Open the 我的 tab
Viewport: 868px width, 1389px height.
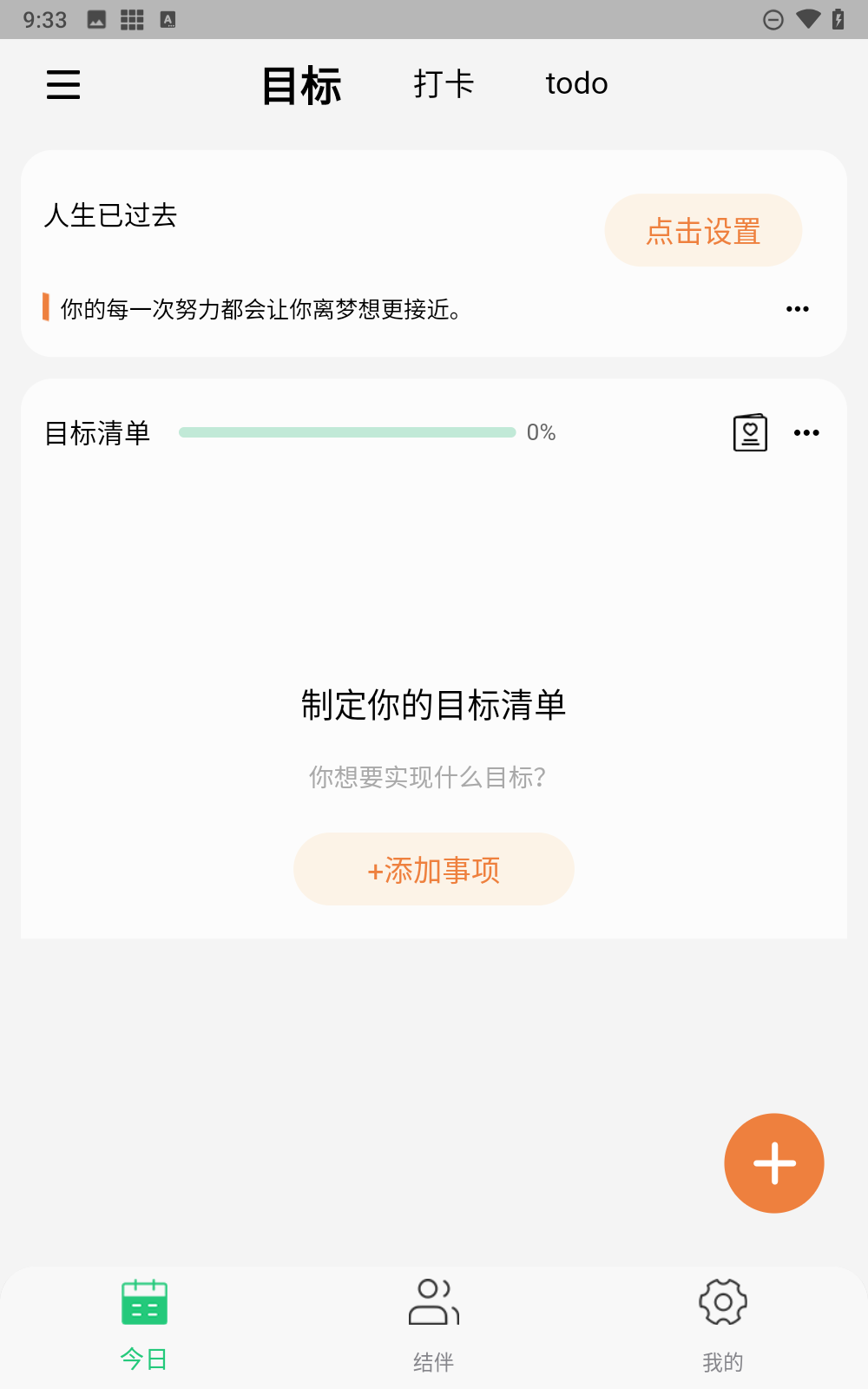[722, 1323]
